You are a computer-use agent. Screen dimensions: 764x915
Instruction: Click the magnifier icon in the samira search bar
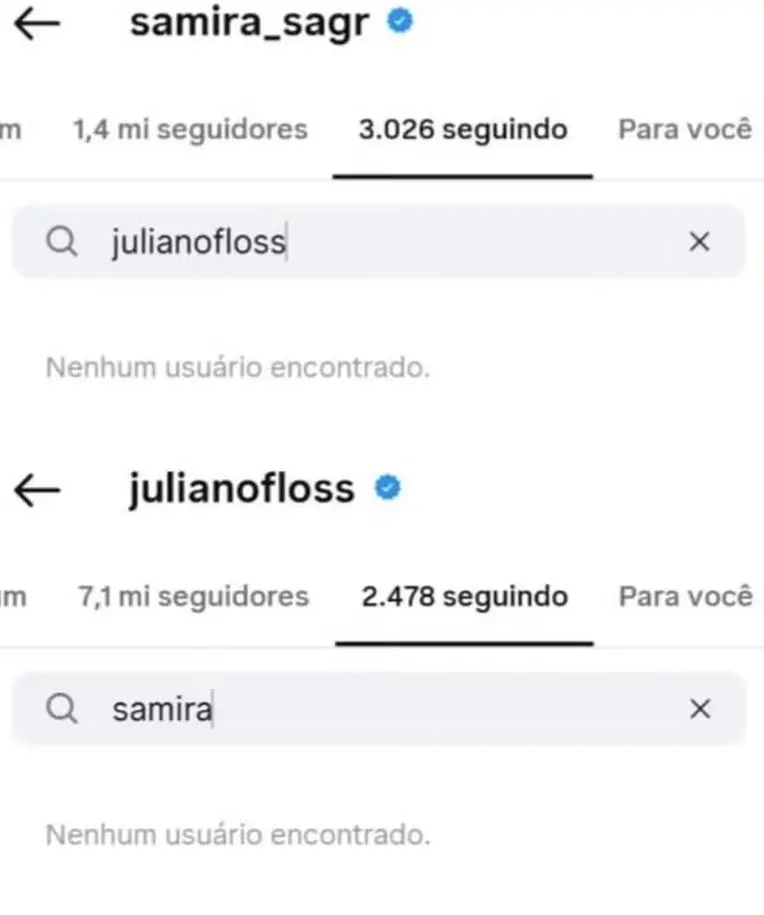(62, 708)
